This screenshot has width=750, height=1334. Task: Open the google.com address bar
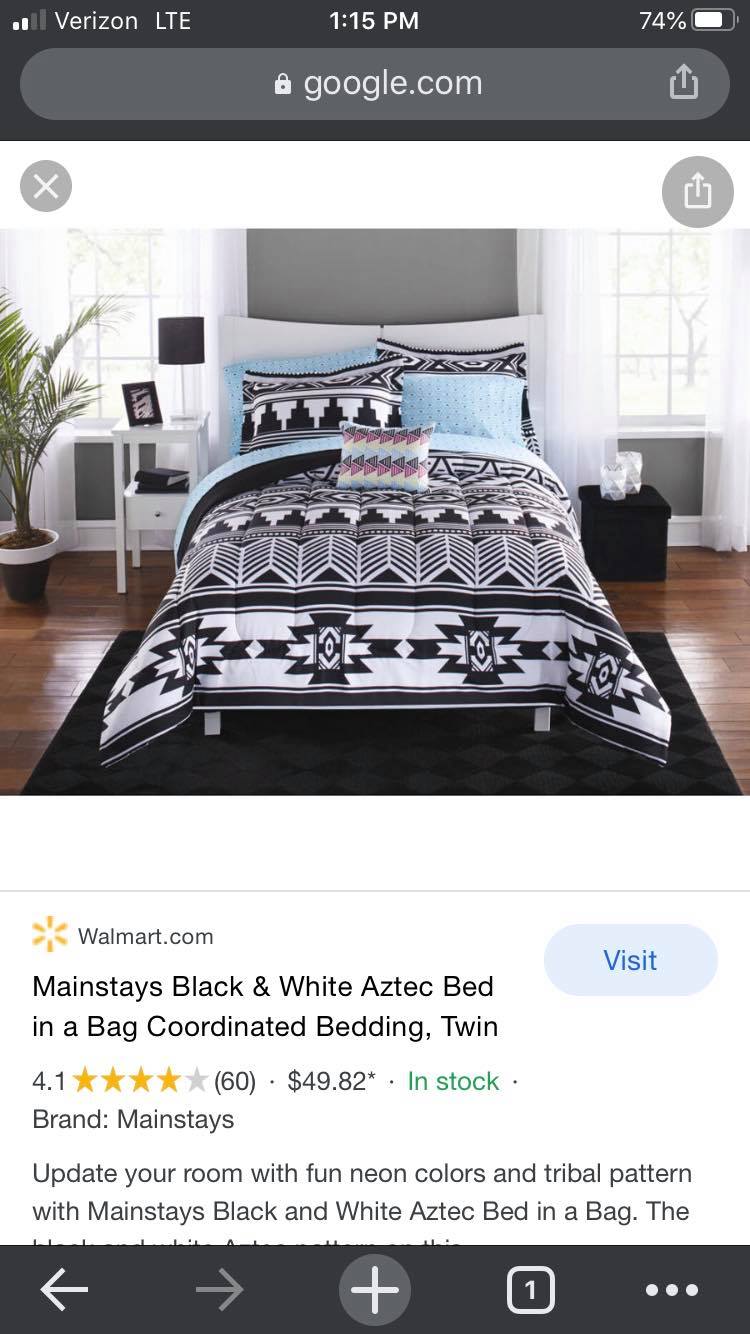pos(375,84)
